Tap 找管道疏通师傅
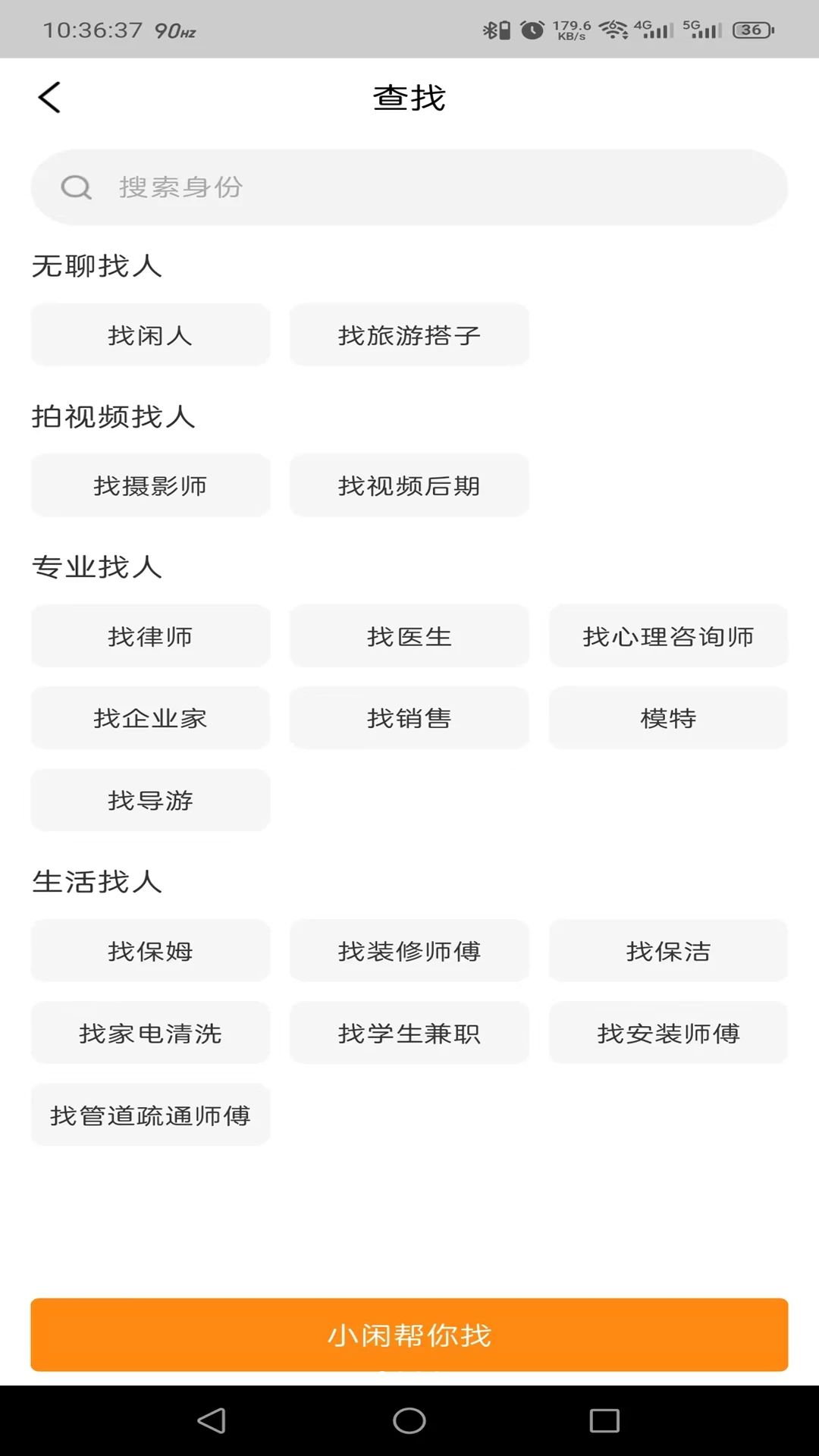The width and height of the screenshot is (819, 1456). click(x=150, y=1115)
